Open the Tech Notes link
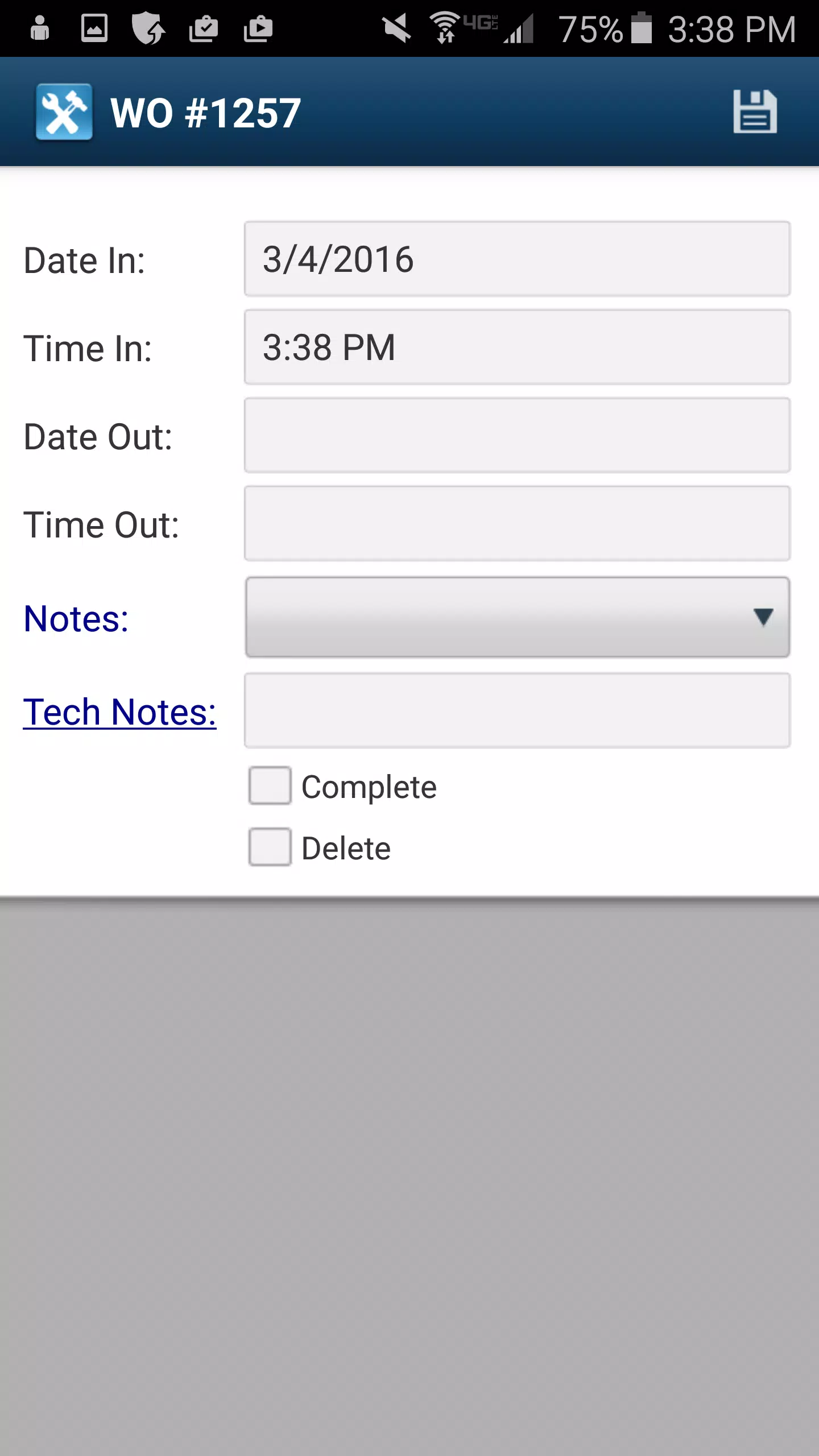Image resolution: width=819 pixels, height=1456 pixels. coord(119,712)
